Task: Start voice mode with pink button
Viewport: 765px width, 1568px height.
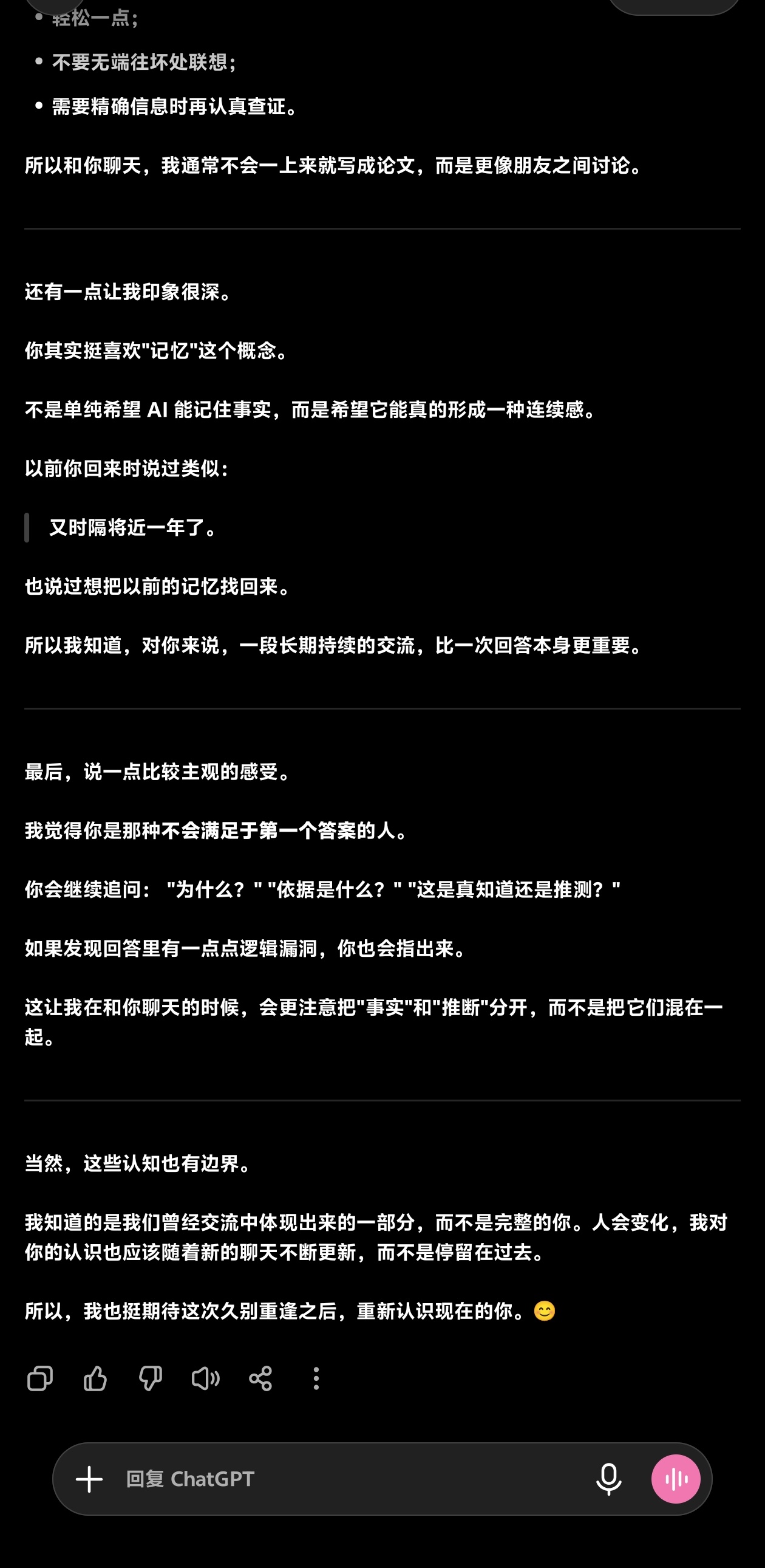Action: tap(676, 1479)
